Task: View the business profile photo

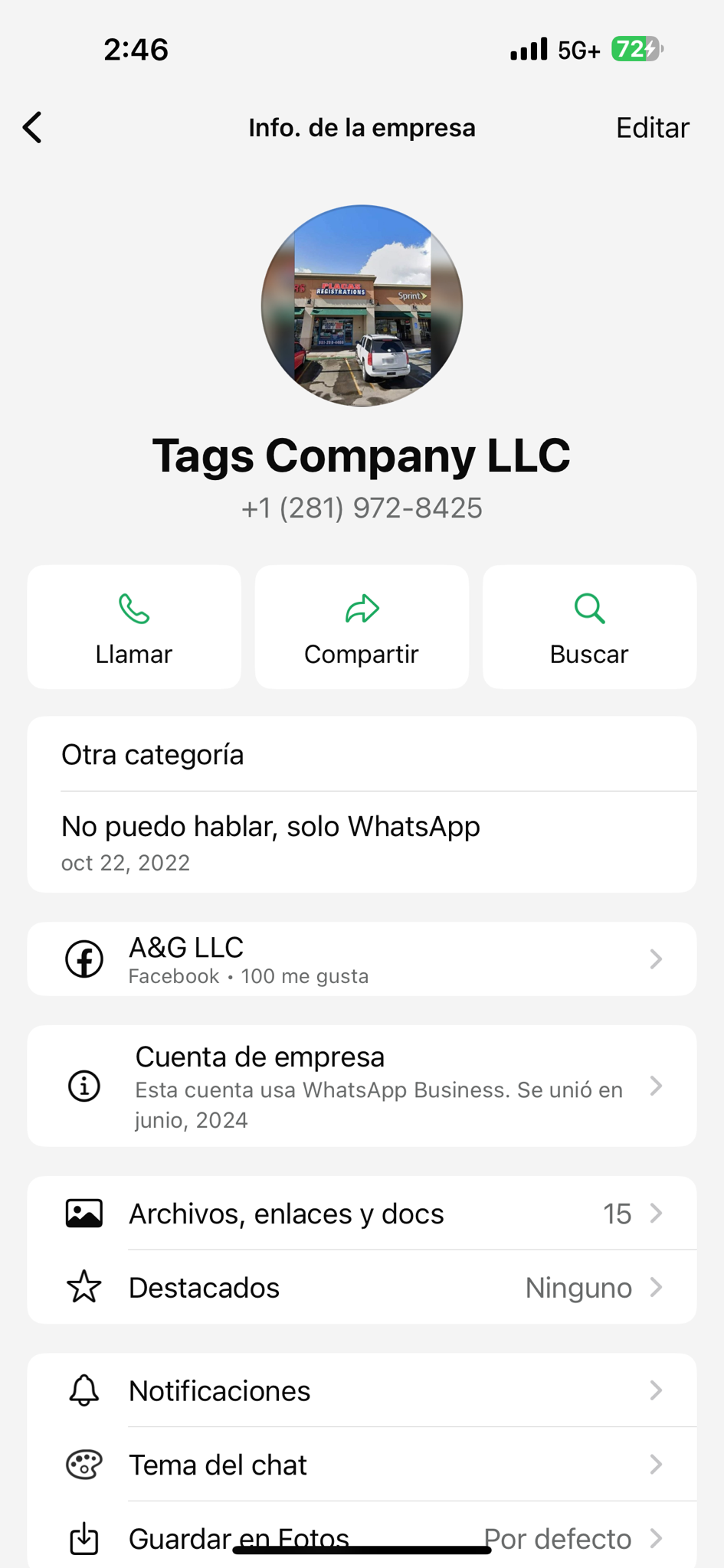Action: pos(362,305)
